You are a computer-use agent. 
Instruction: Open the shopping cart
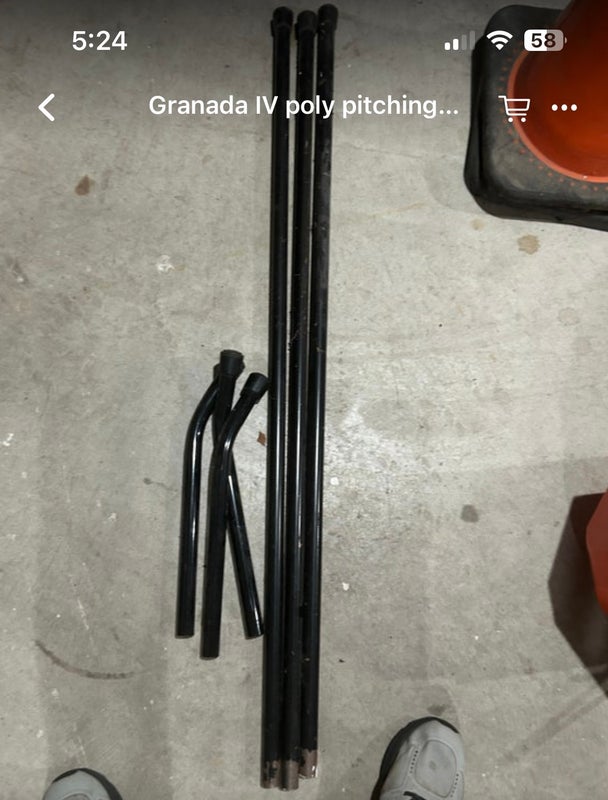tap(514, 107)
